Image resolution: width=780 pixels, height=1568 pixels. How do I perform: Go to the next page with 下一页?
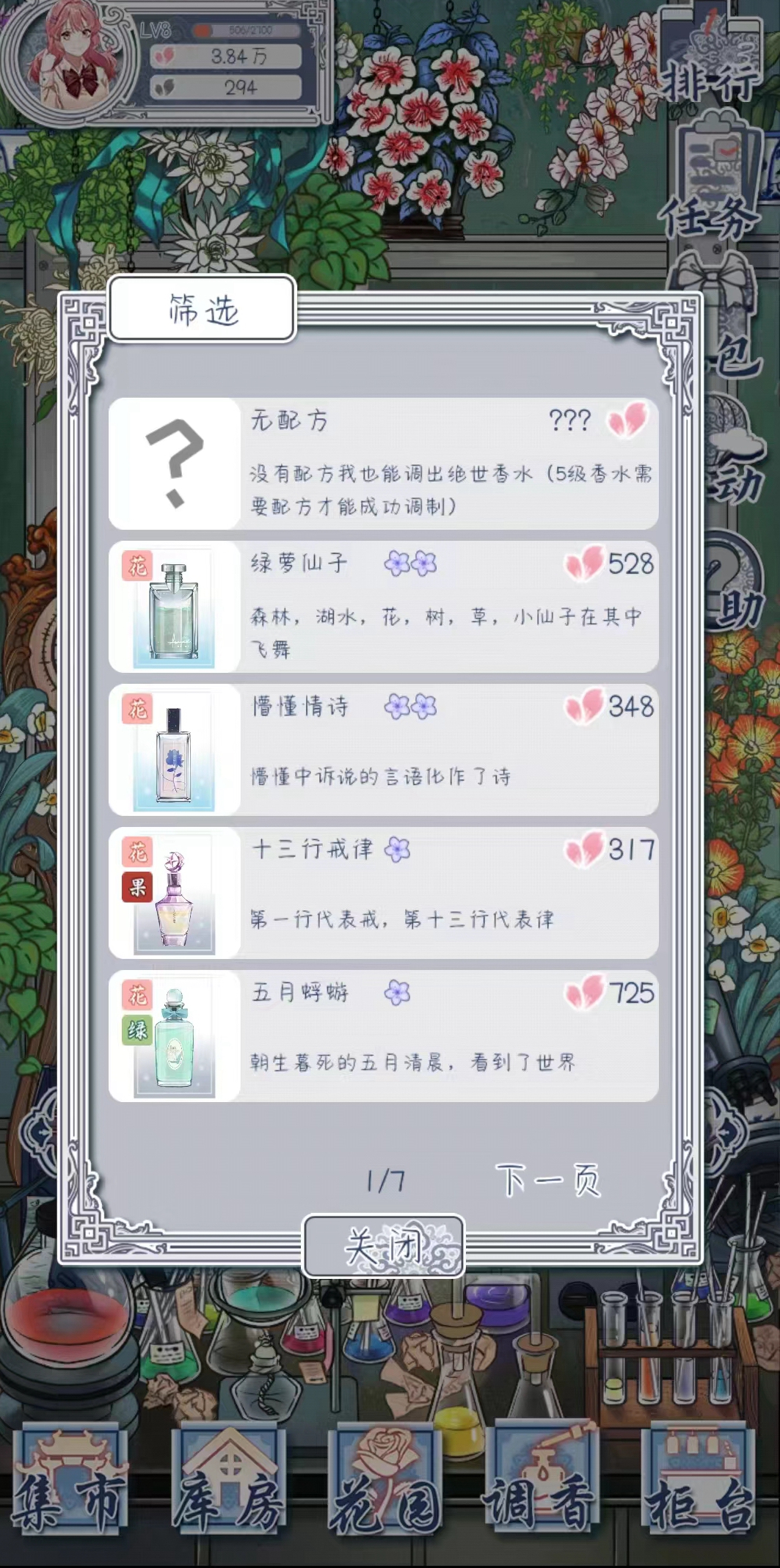tap(547, 1181)
